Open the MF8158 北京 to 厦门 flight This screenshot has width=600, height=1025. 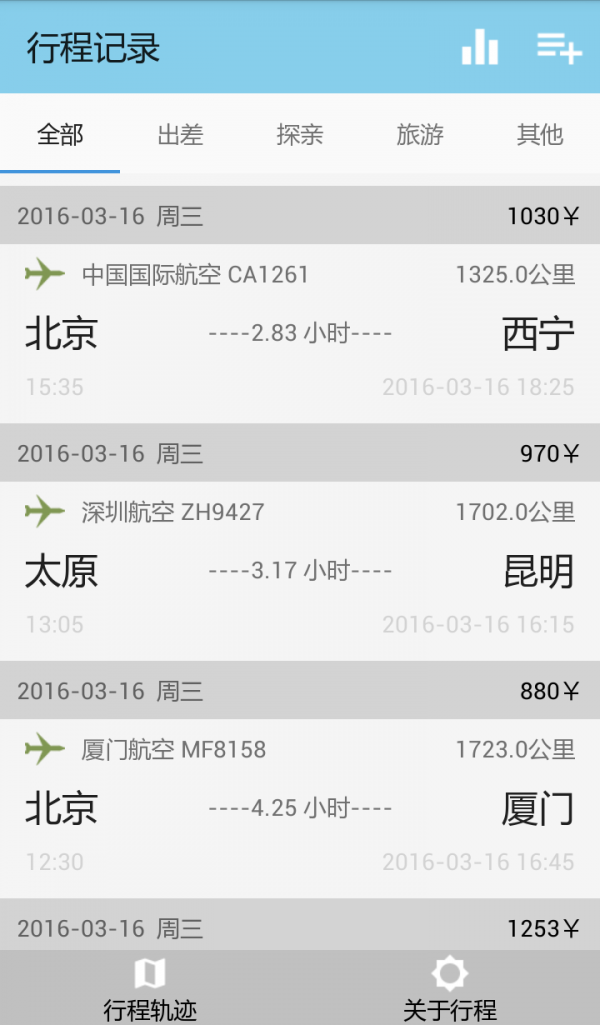click(300, 807)
